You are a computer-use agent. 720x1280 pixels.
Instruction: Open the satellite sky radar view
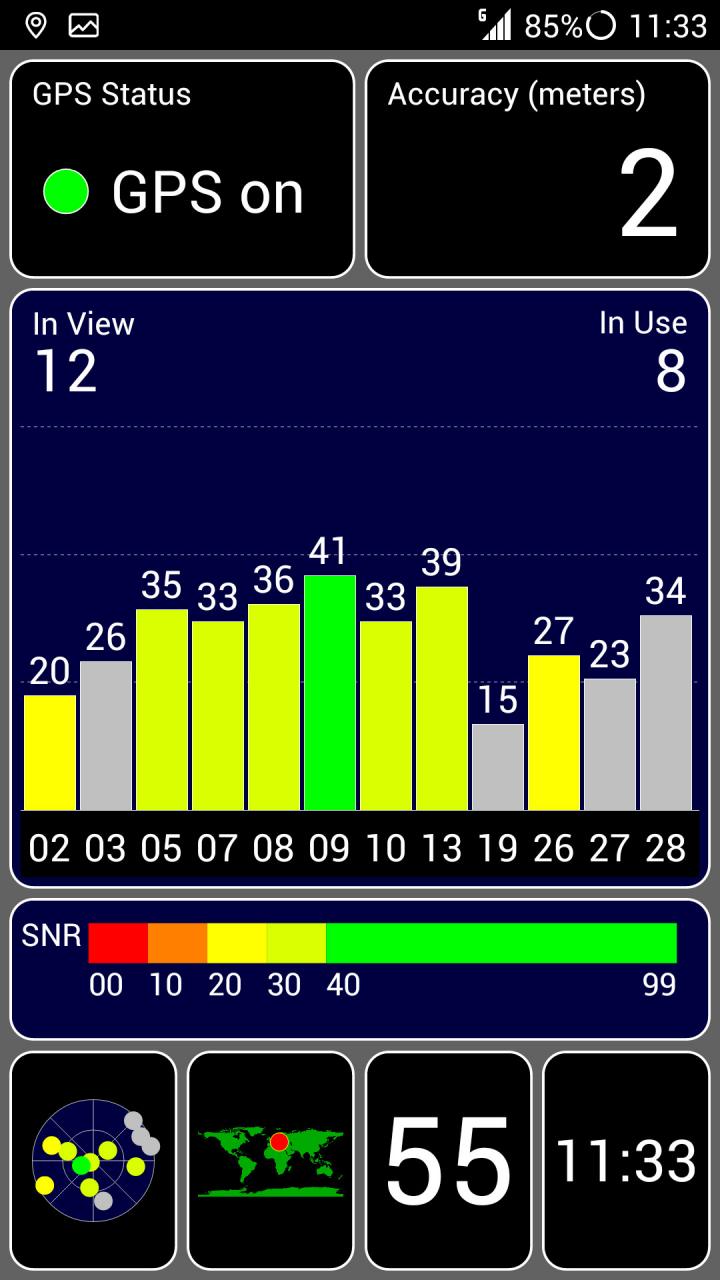tap(93, 1160)
